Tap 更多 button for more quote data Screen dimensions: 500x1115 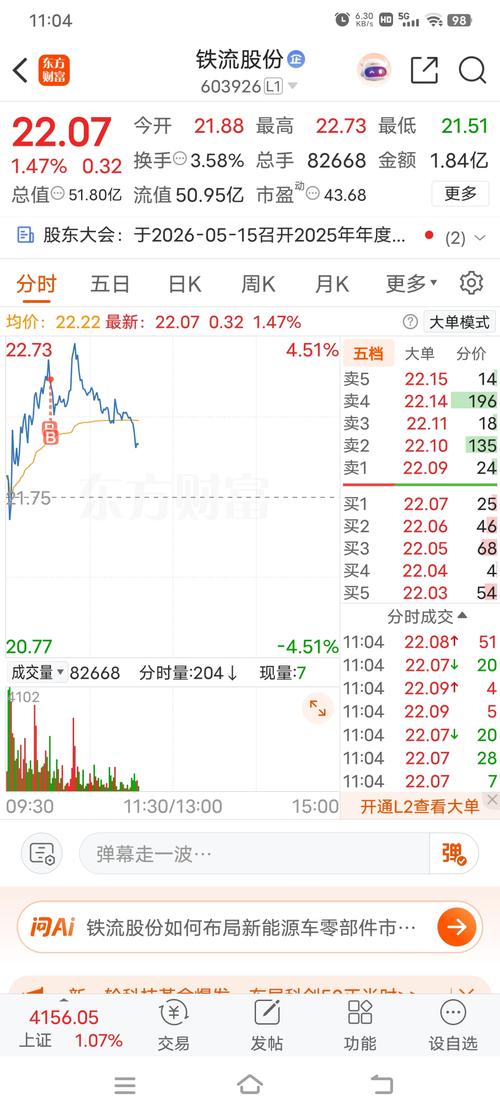pos(460,193)
